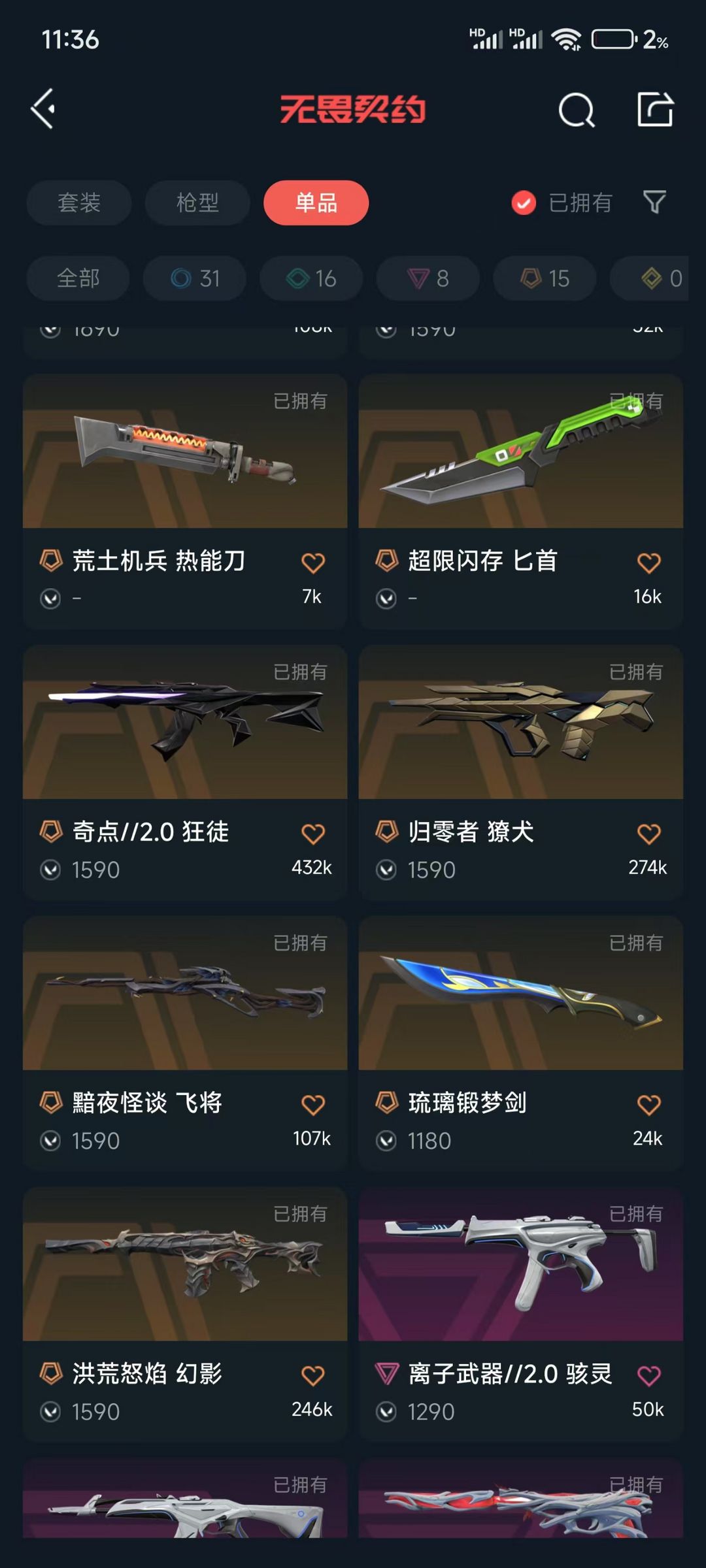Filter by the orange tier chip showing 15

[545, 278]
